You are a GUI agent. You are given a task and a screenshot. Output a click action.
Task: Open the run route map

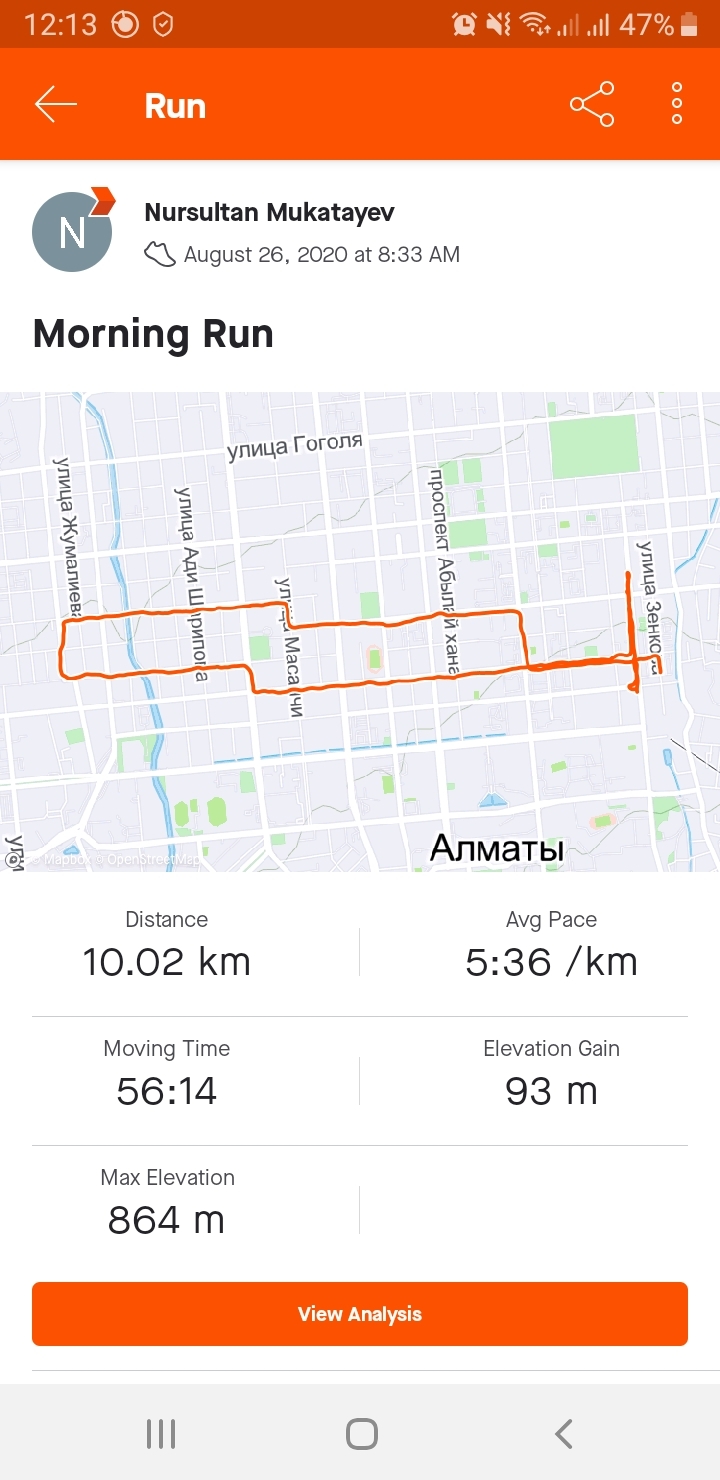pos(360,631)
